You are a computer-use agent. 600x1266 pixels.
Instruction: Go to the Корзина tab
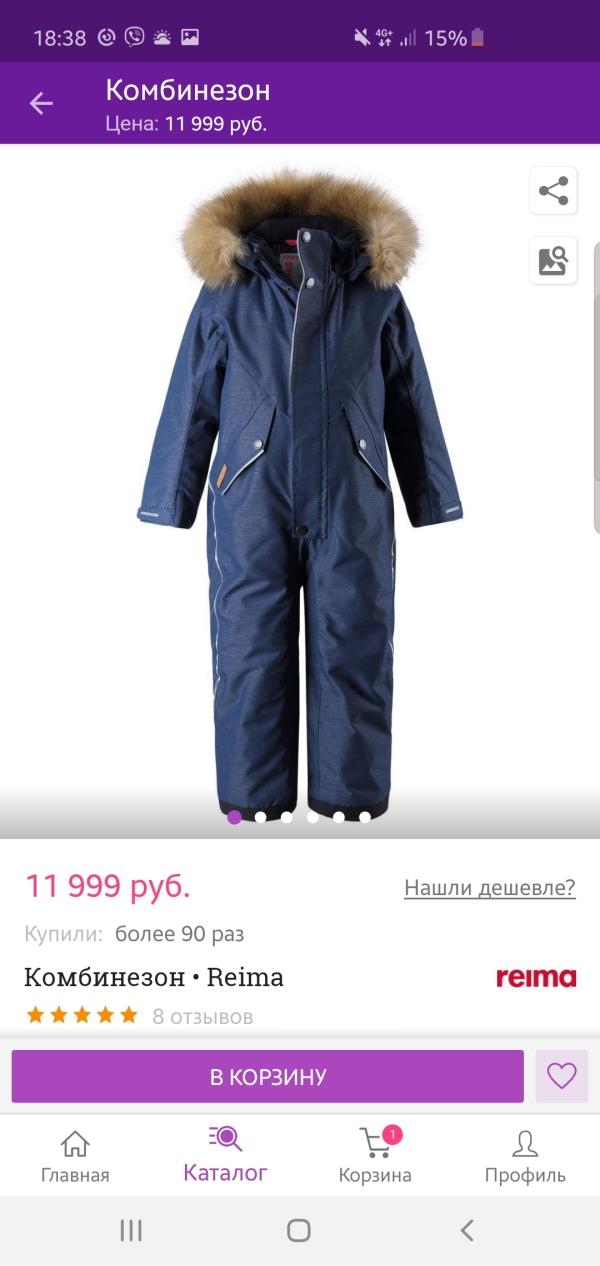(x=375, y=1156)
